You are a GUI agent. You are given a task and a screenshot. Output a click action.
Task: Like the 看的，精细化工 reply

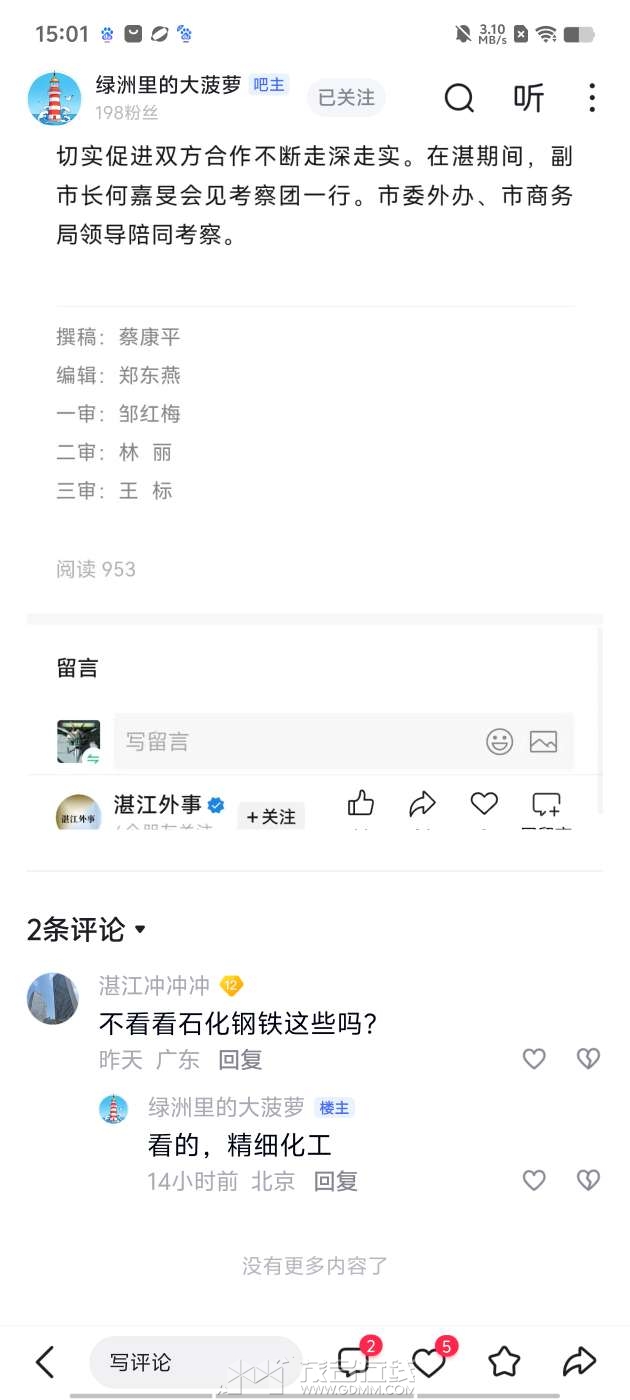(535, 1181)
